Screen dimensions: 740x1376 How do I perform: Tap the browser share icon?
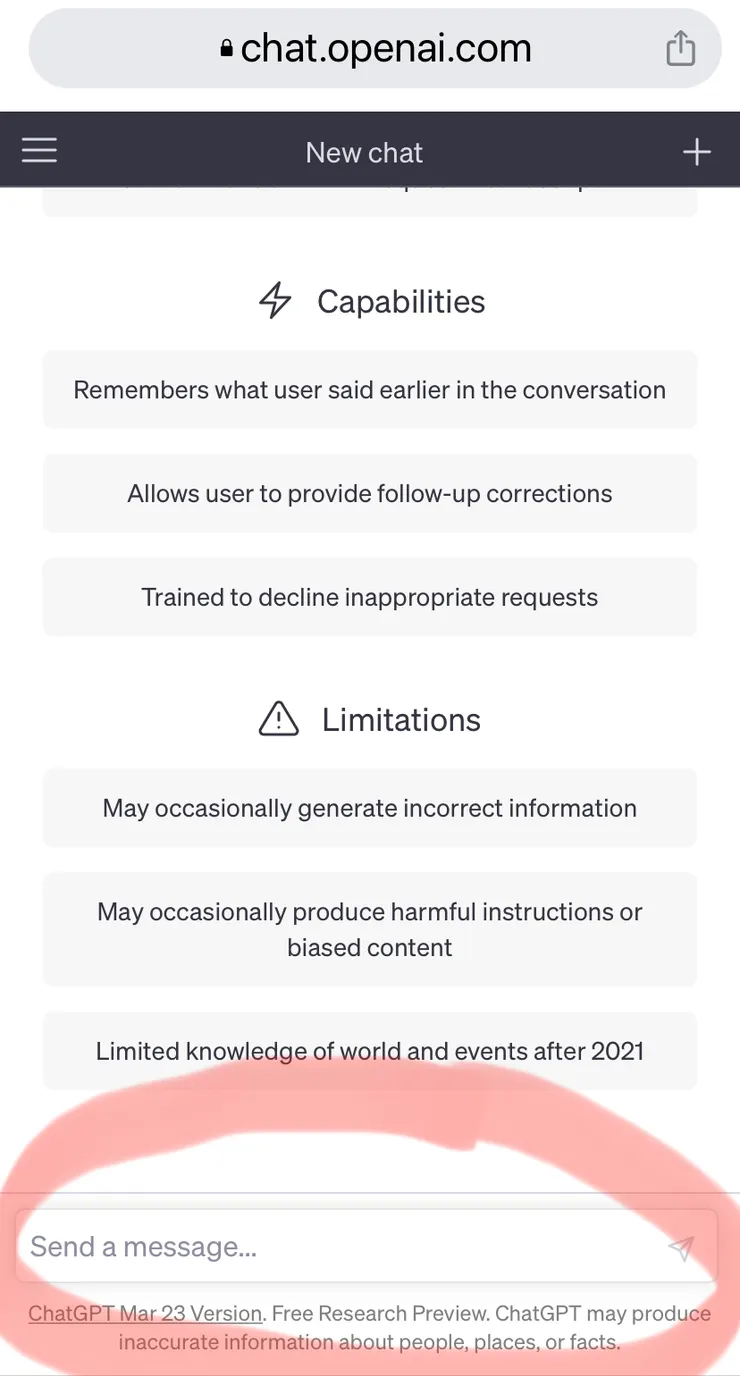point(680,48)
